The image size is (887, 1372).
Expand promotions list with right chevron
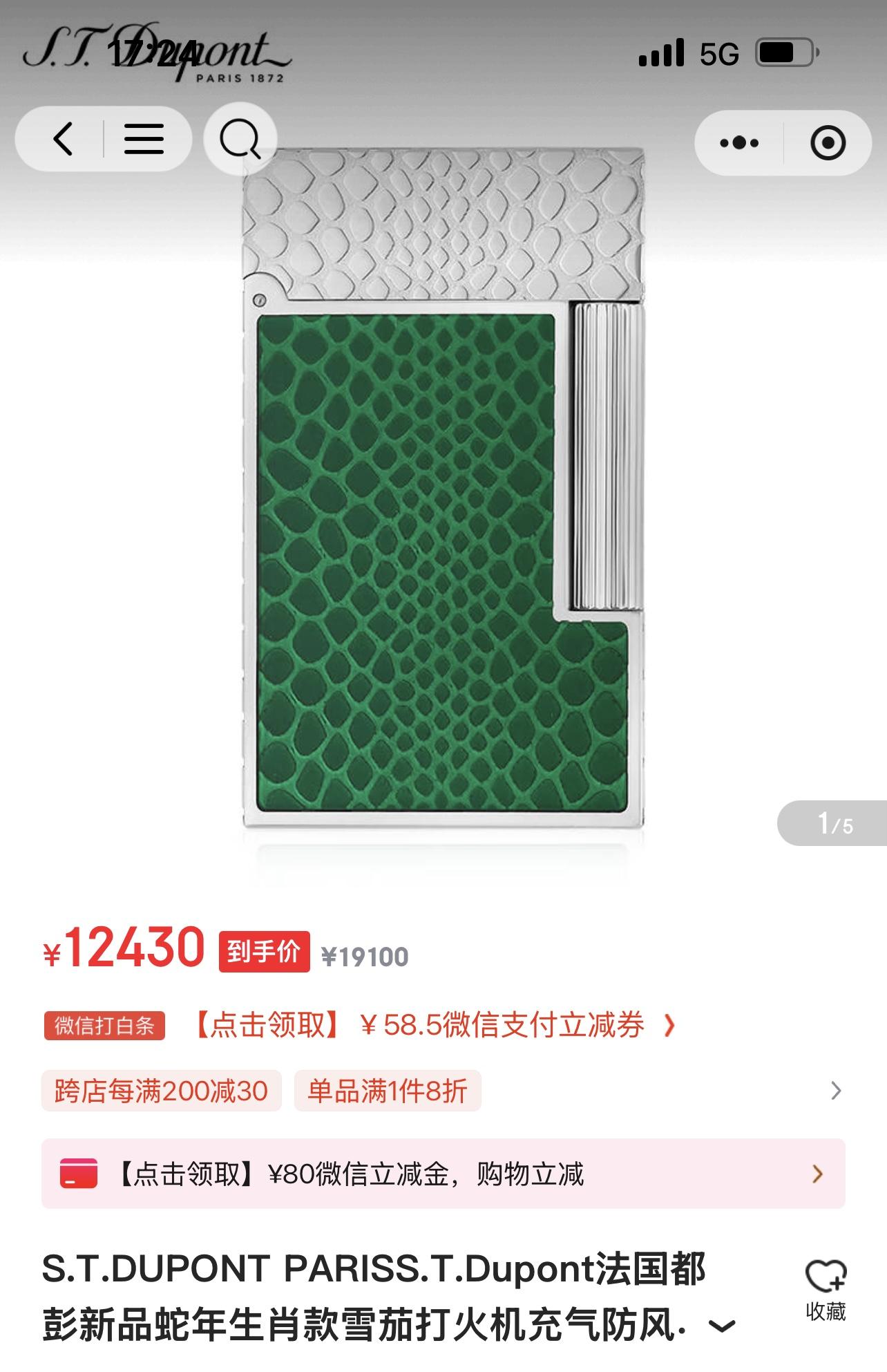pos(836,1091)
